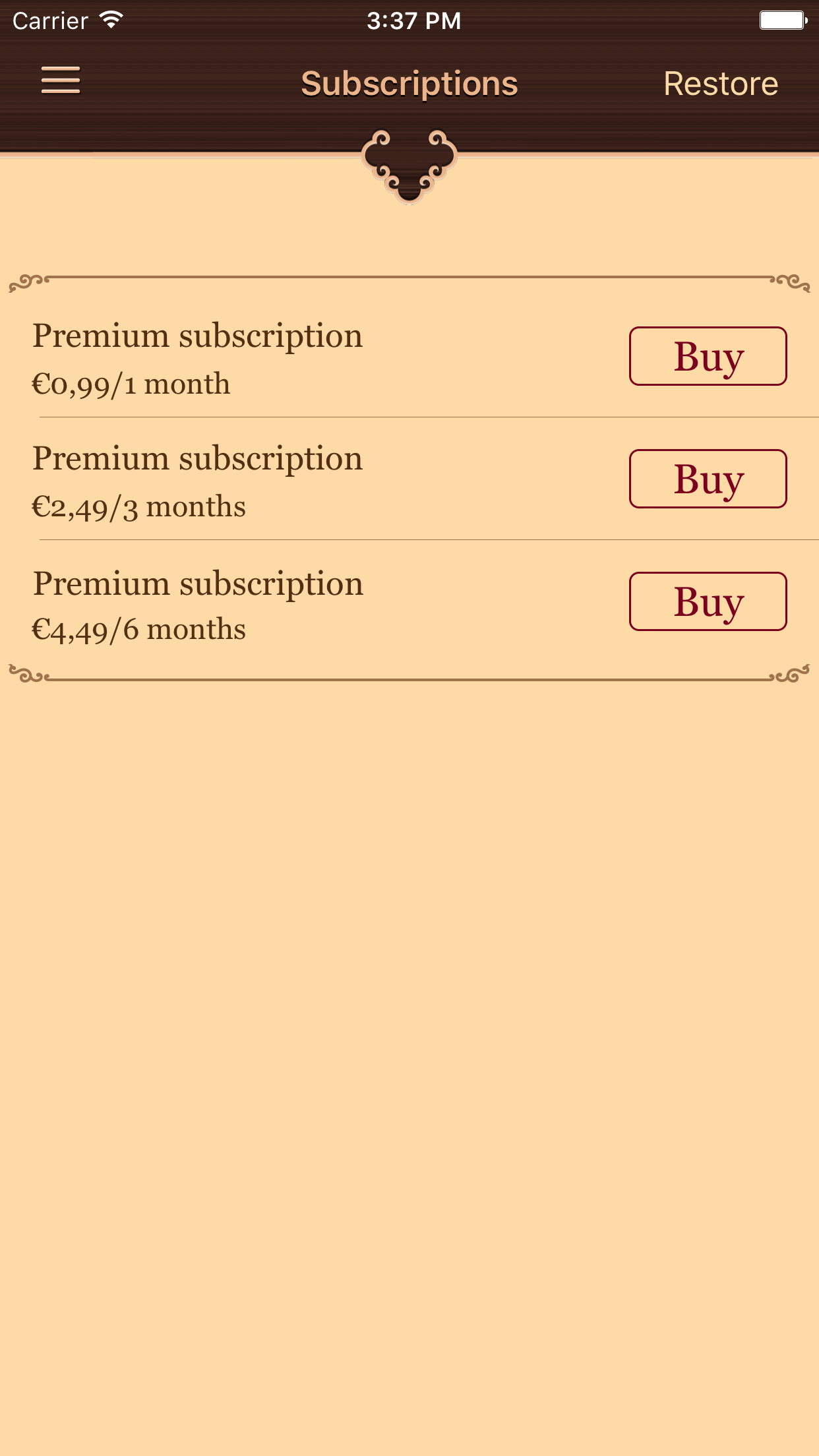Buy the €0,99 one month subscription
The height and width of the screenshot is (1456, 819).
708,356
